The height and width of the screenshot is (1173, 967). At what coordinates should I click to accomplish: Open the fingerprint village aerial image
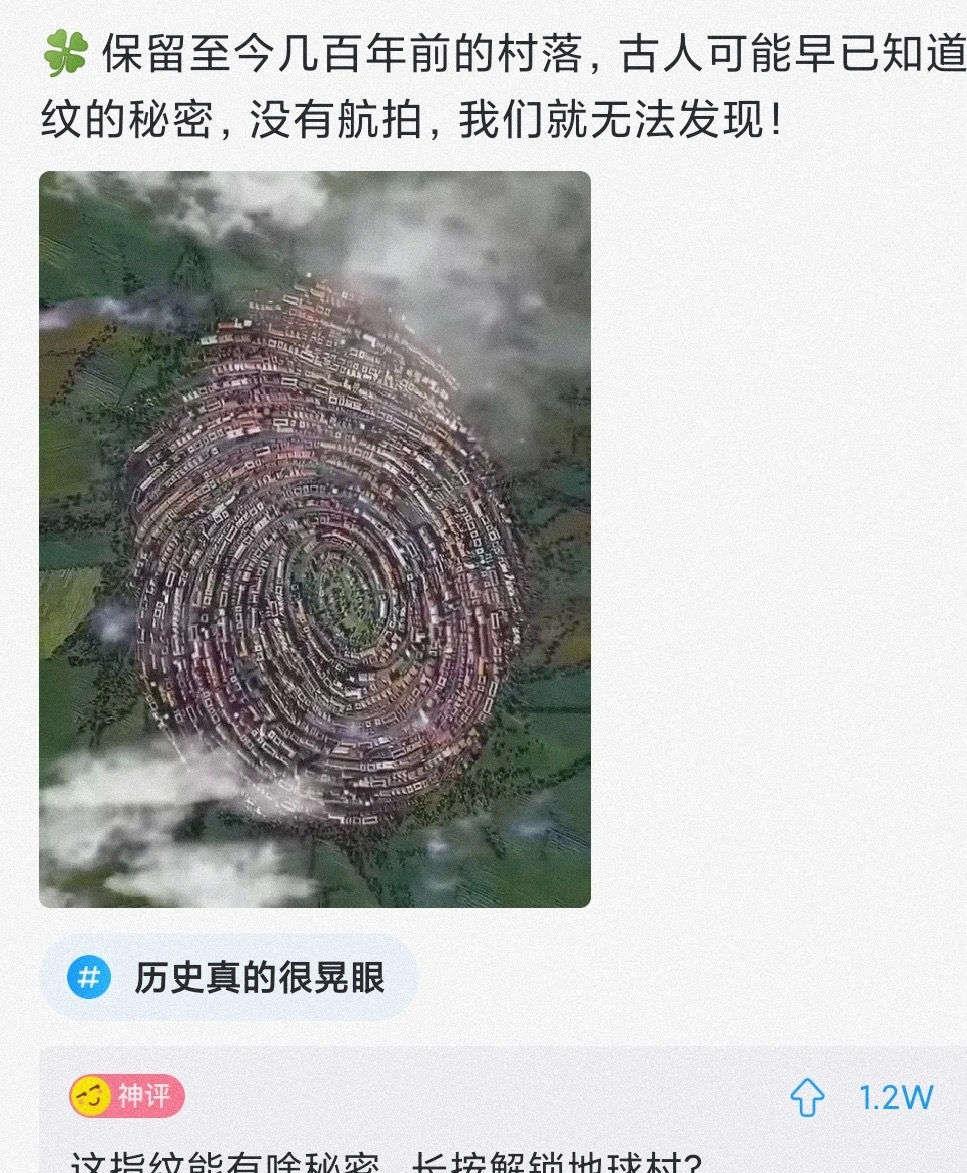pos(315,539)
